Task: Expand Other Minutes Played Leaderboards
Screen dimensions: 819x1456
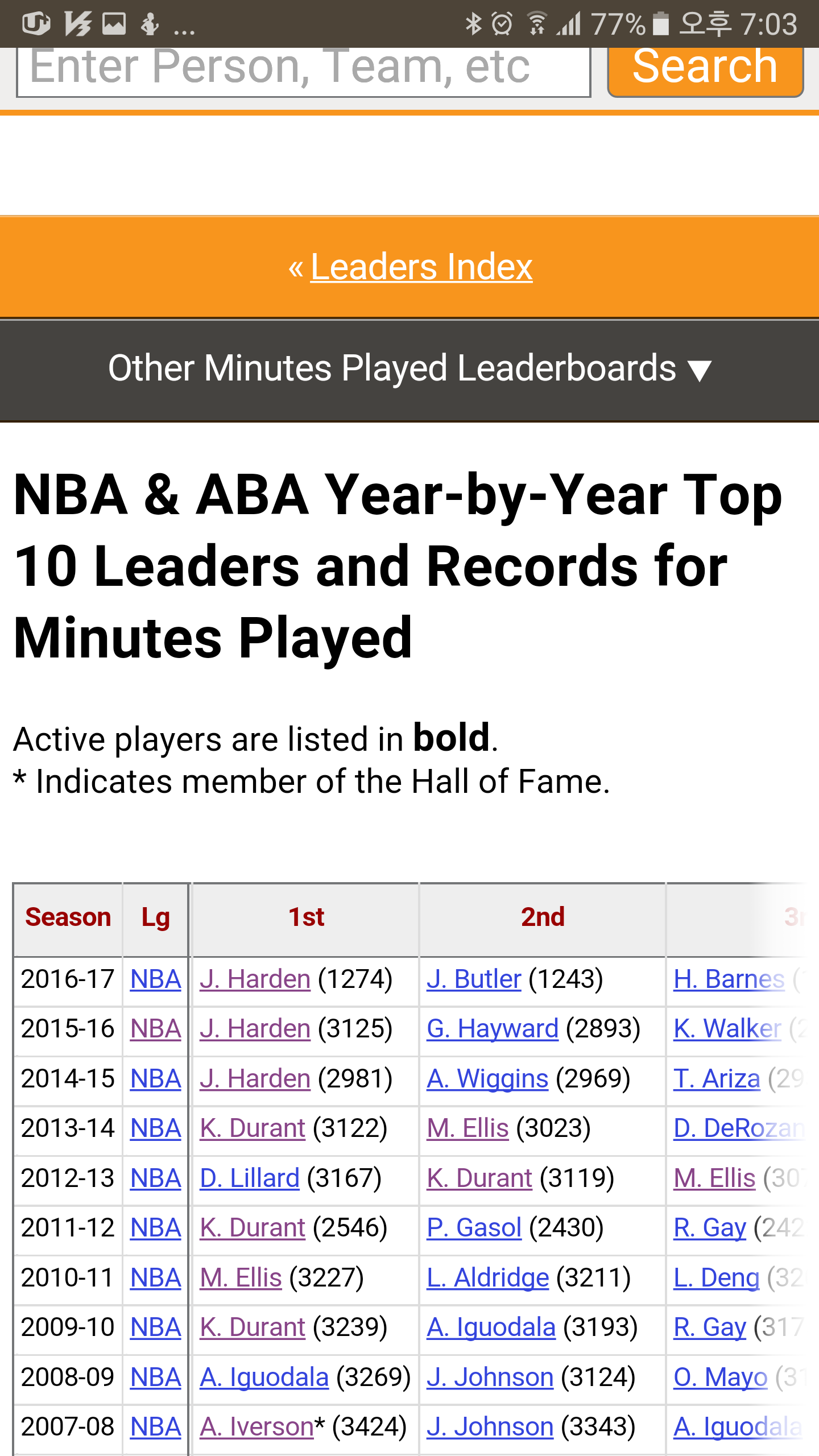Action: [x=409, y=370]
